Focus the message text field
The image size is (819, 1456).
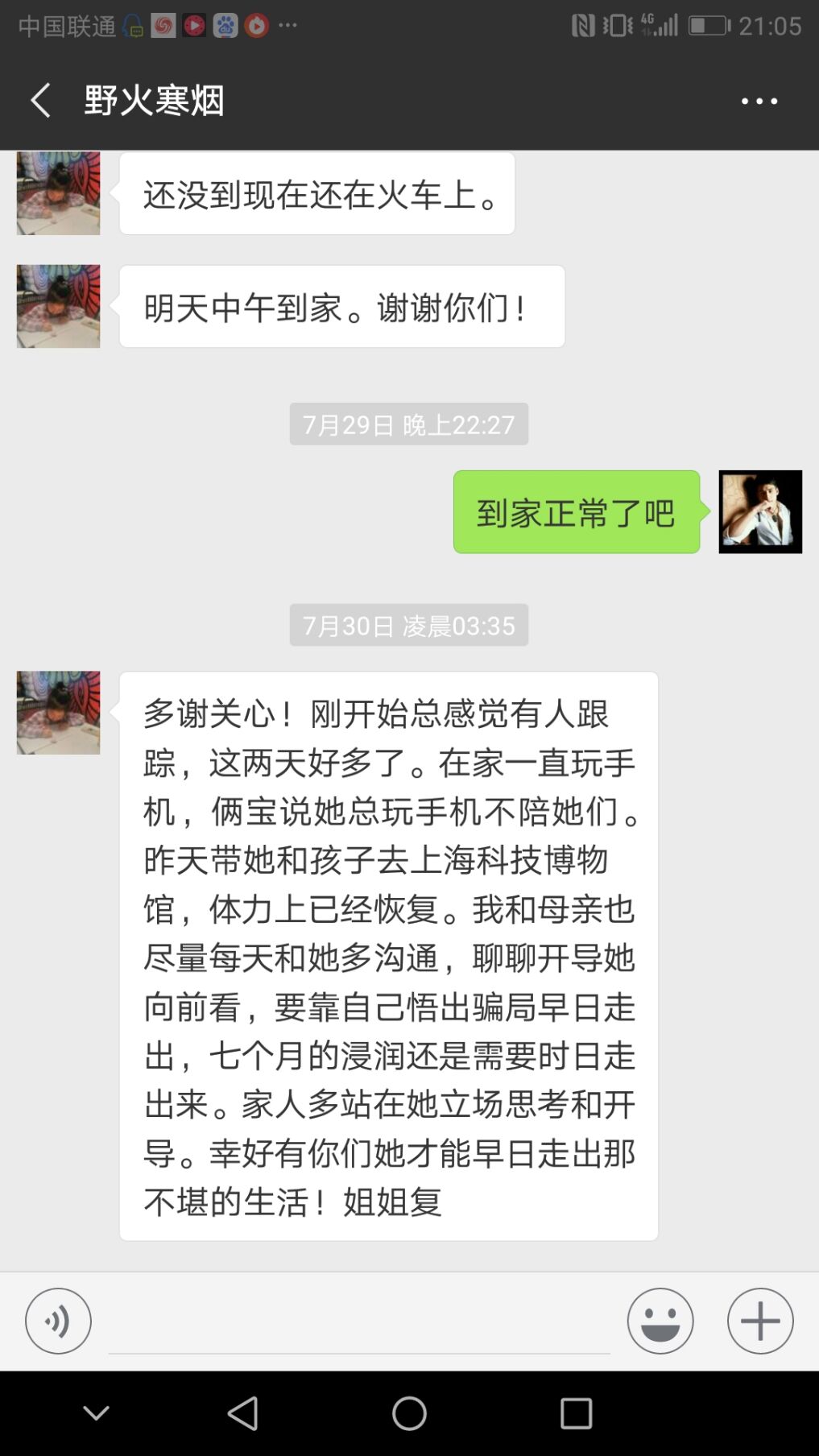[358, 1325]
